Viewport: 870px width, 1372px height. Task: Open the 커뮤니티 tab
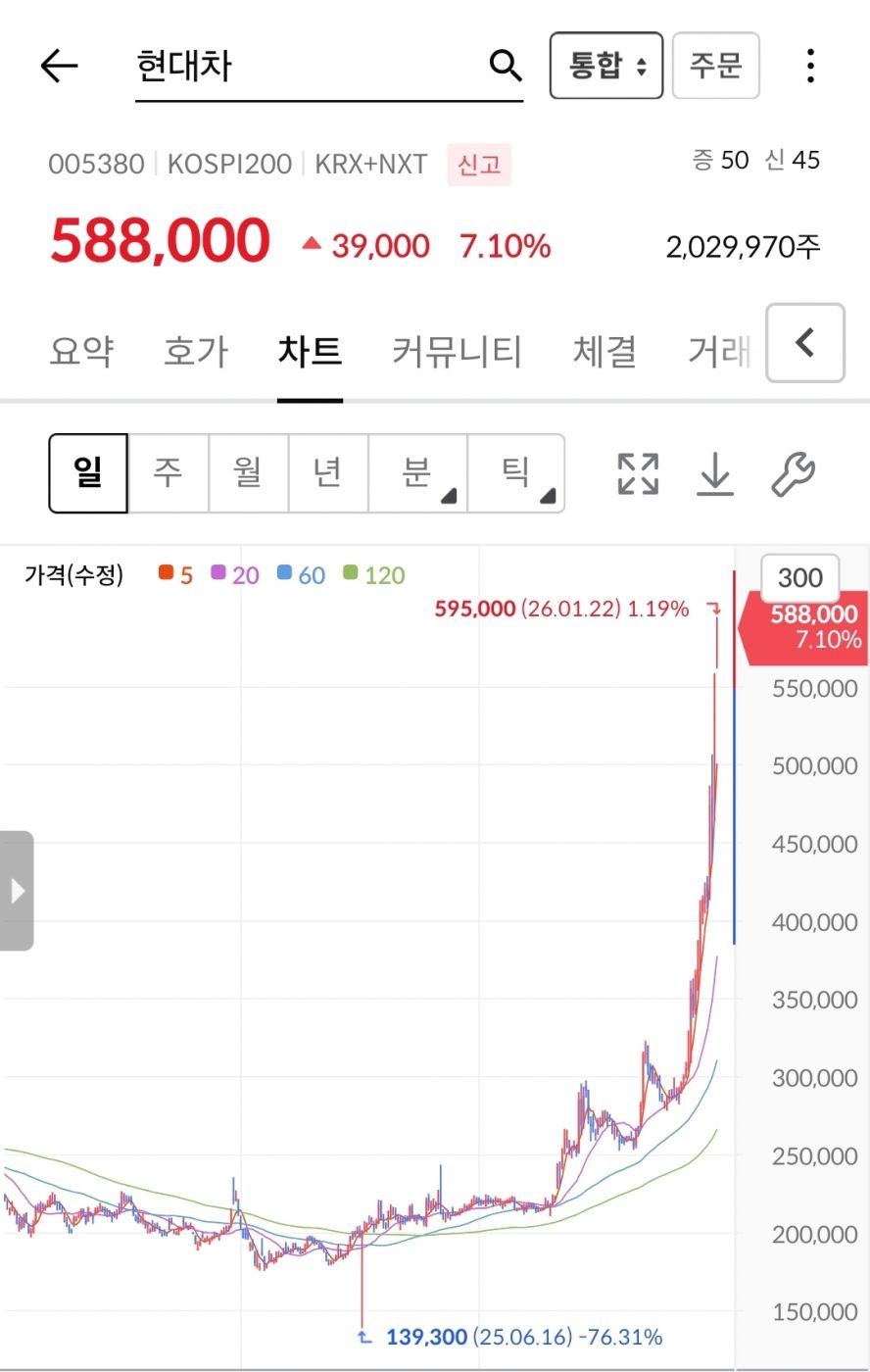pyautogui.click(x=457, y=351)
